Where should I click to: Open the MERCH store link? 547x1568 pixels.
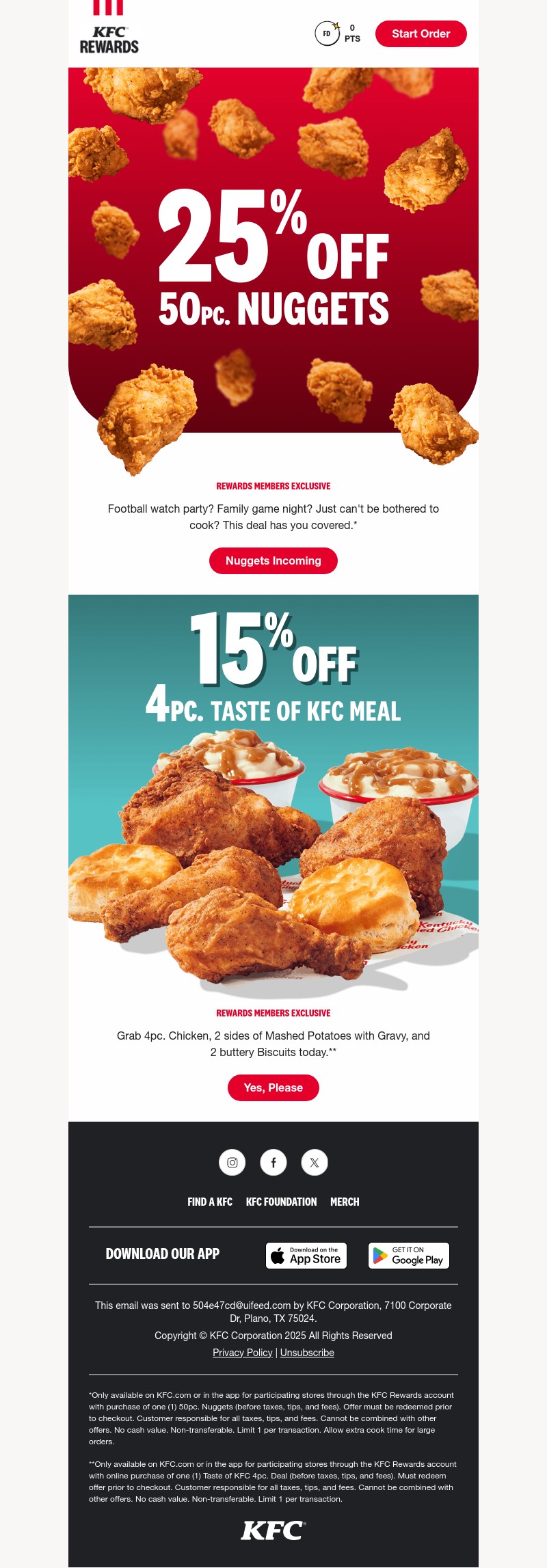pos(345,1202)
